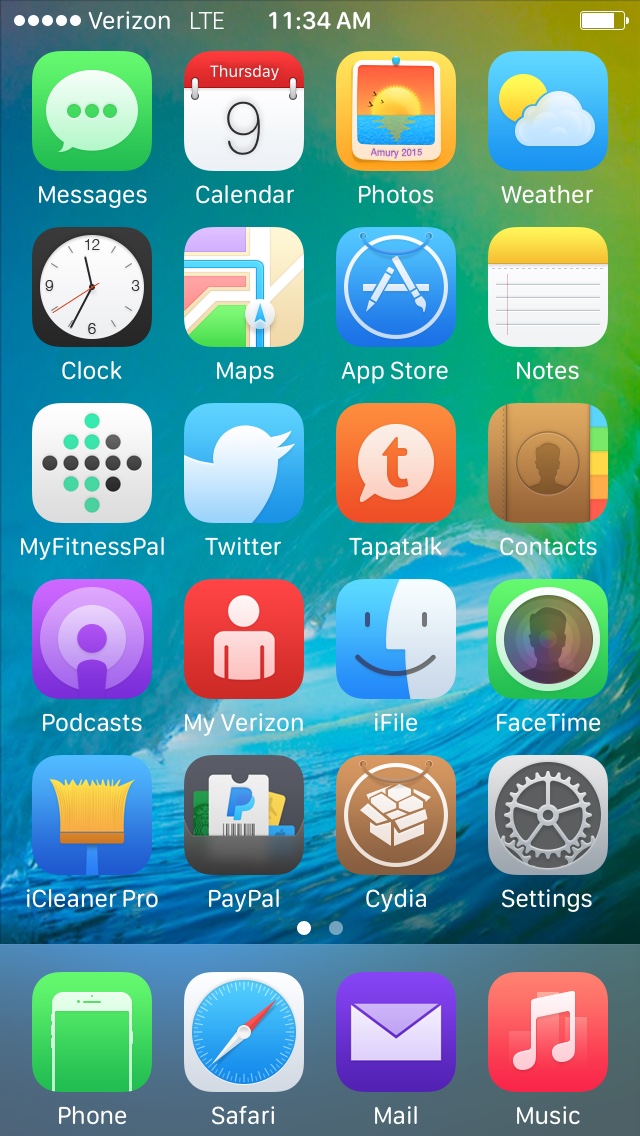The height and width of the screenshot is (1136, 640).
Task: Open the Podcasts app
Action: (92, 639)
